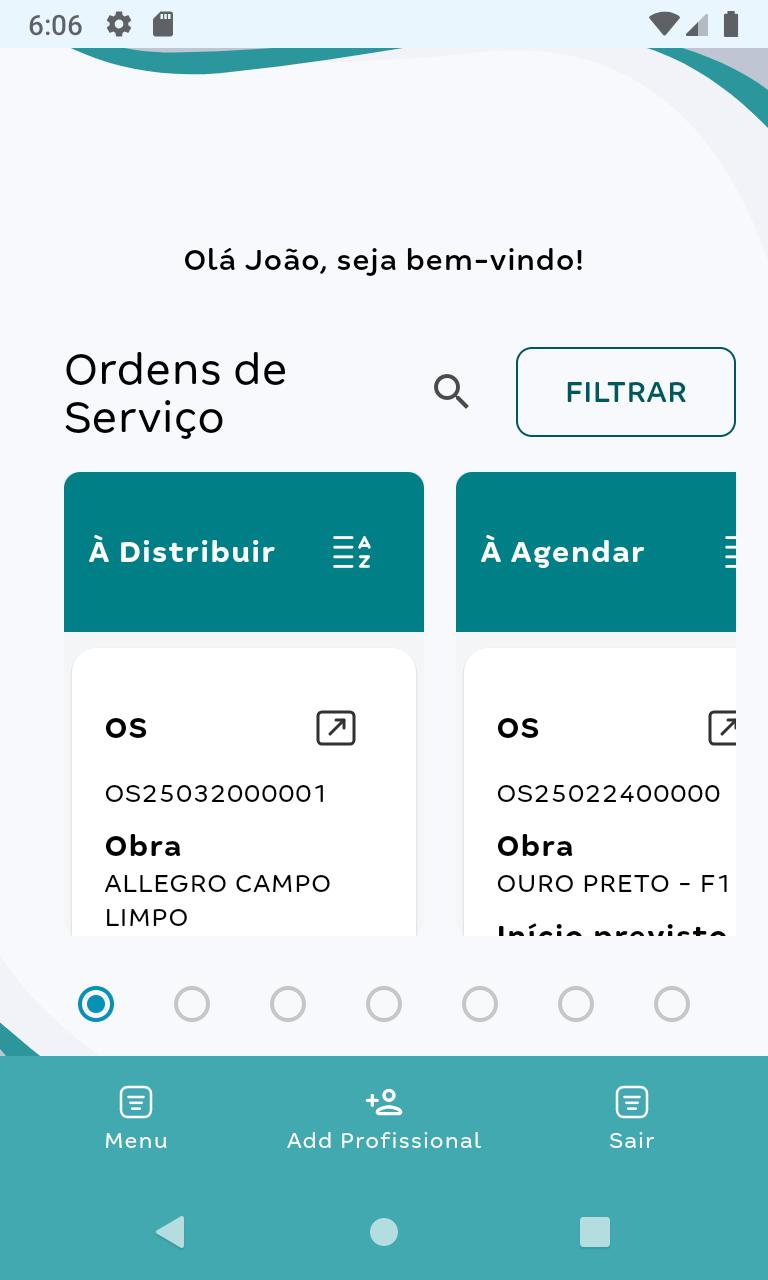Image resolution: width=768 pixels, height=1280 pixels.
Task: Tap the FILTRAR button
Action: tap(626, 392)
